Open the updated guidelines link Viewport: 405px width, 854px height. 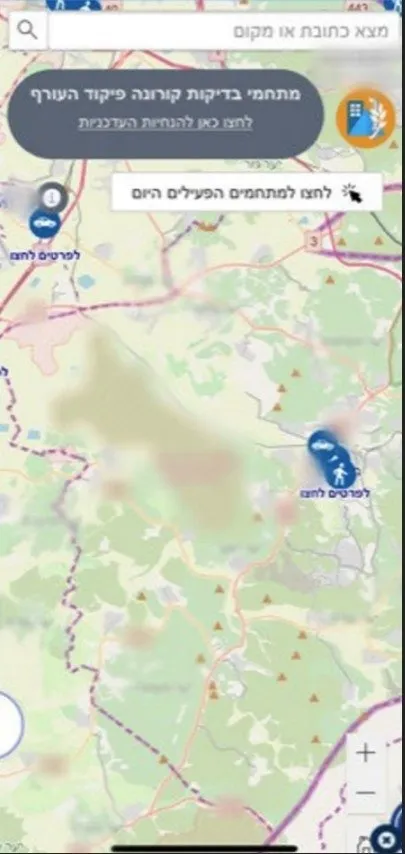point(165,123)
